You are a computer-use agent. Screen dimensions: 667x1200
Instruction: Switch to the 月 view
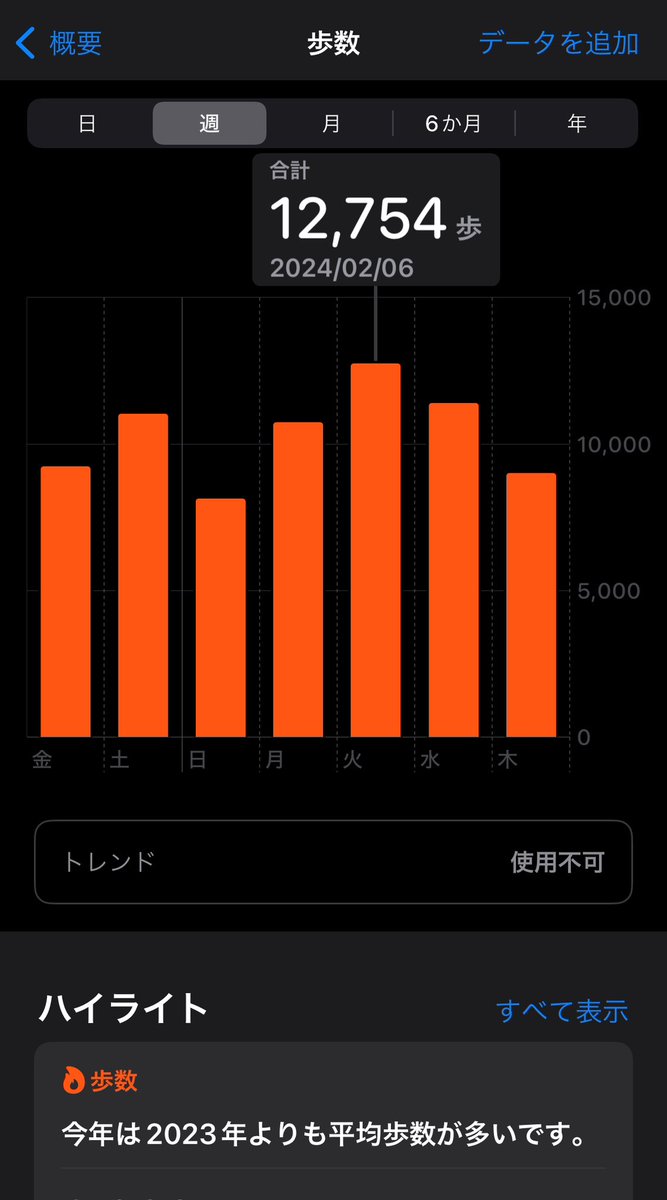point(331,124)
